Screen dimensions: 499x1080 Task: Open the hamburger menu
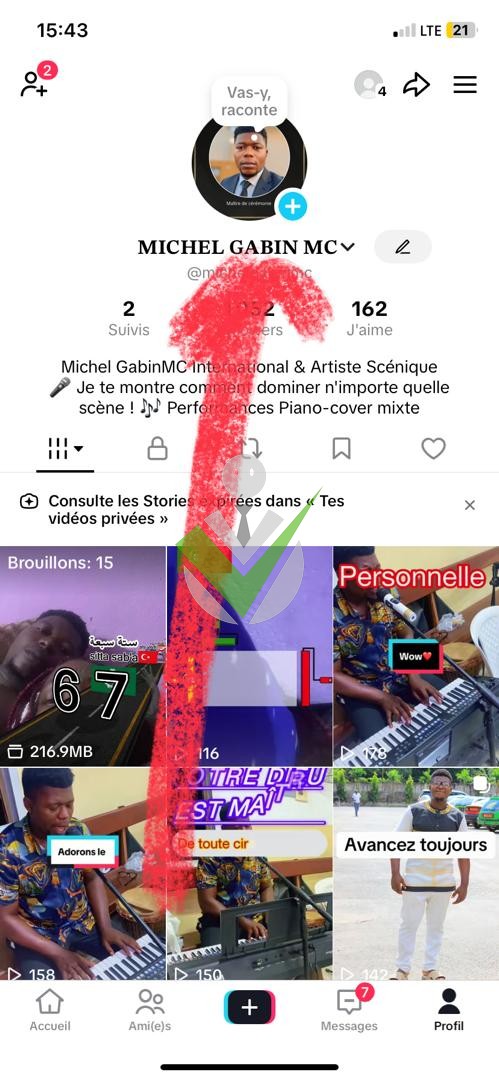pyautogui.click(x=465, y=85)
